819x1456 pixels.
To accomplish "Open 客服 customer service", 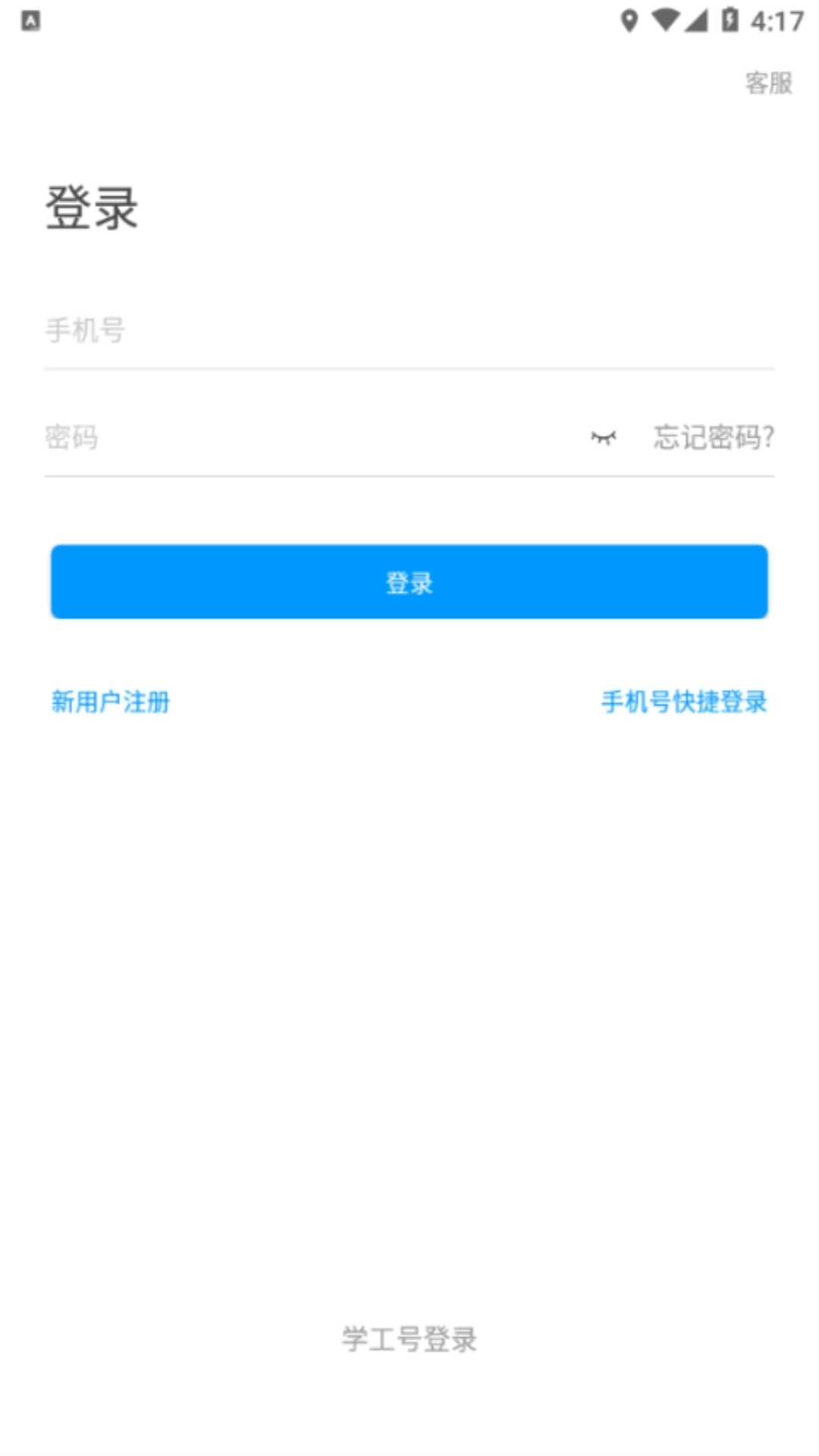I will tap(768, 82).
